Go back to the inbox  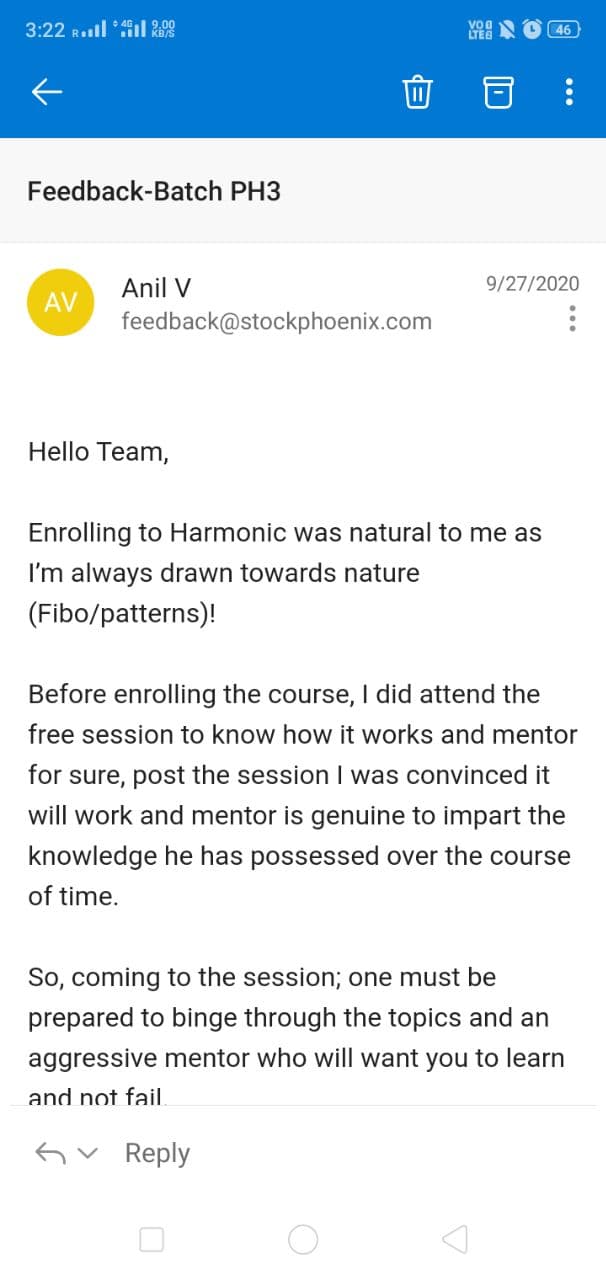[47, 93]
